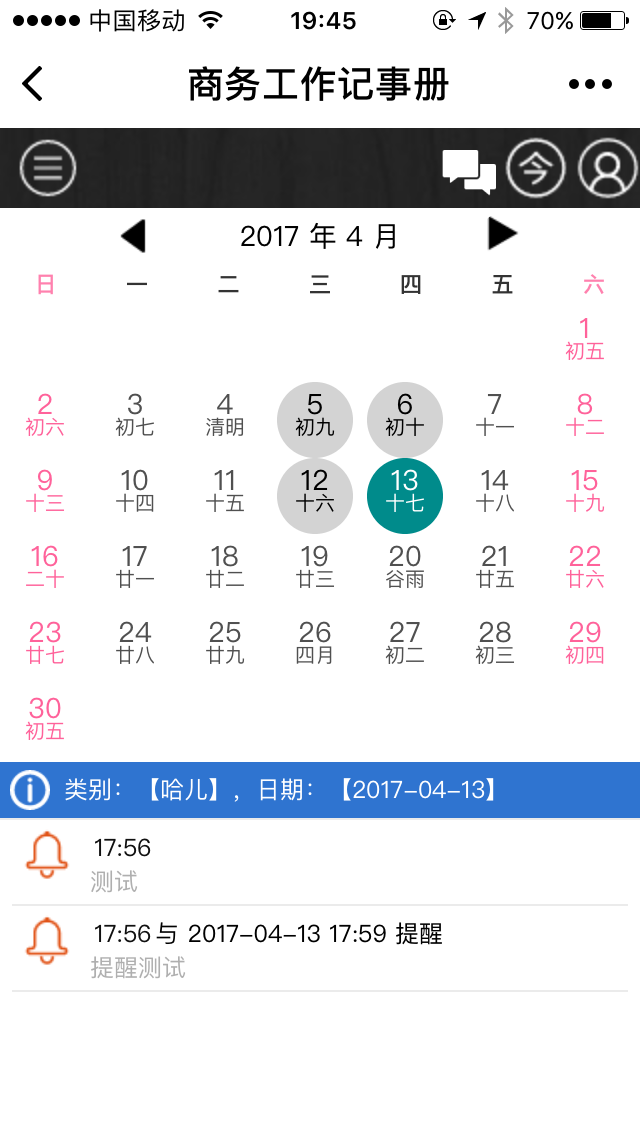The width and height of the screenshot is (640, 1136).
Task: Select April 4 清明 date
Action: click(225, 415)
